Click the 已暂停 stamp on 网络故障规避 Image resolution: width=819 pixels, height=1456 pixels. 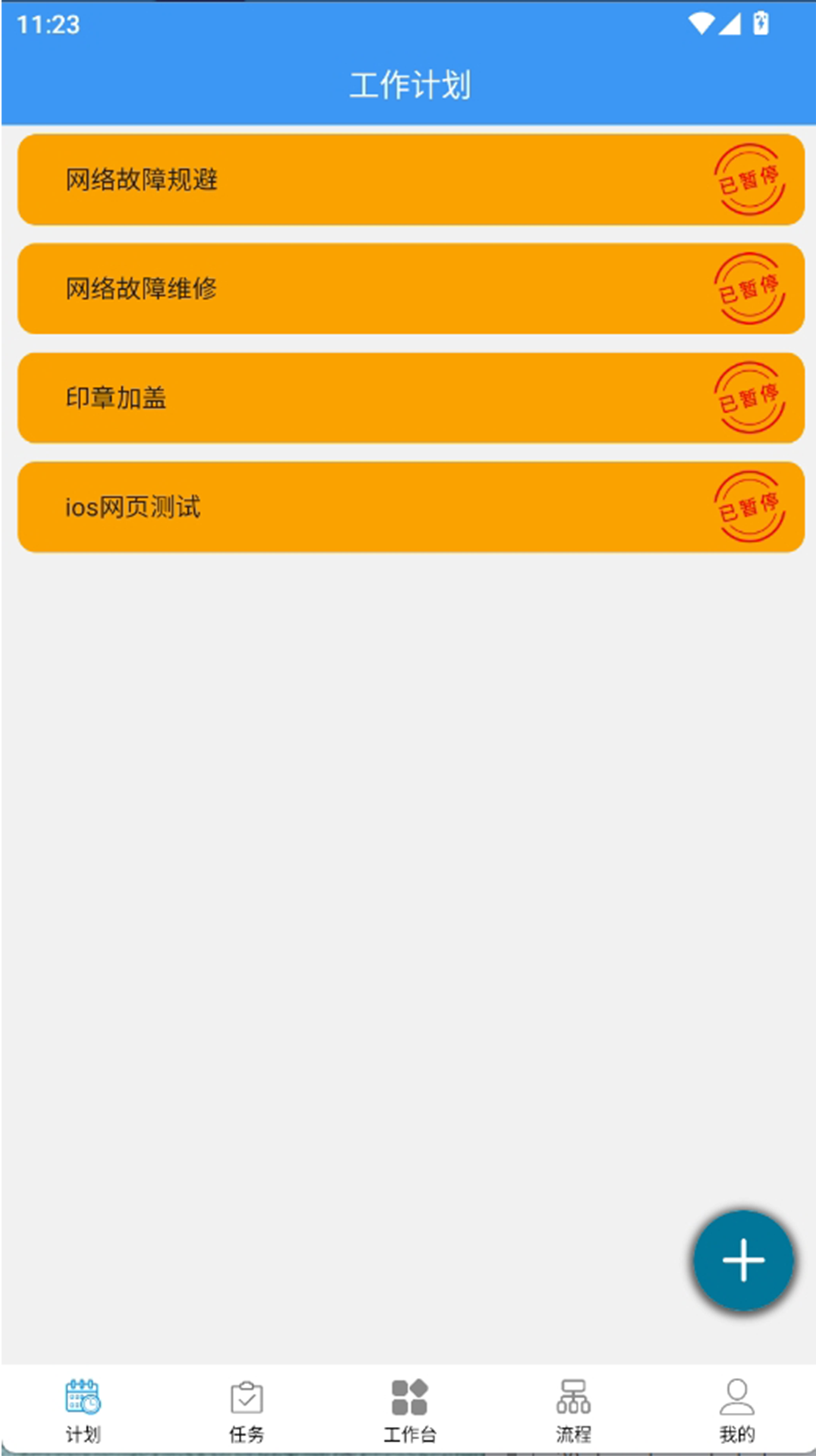tap(750, 179)
